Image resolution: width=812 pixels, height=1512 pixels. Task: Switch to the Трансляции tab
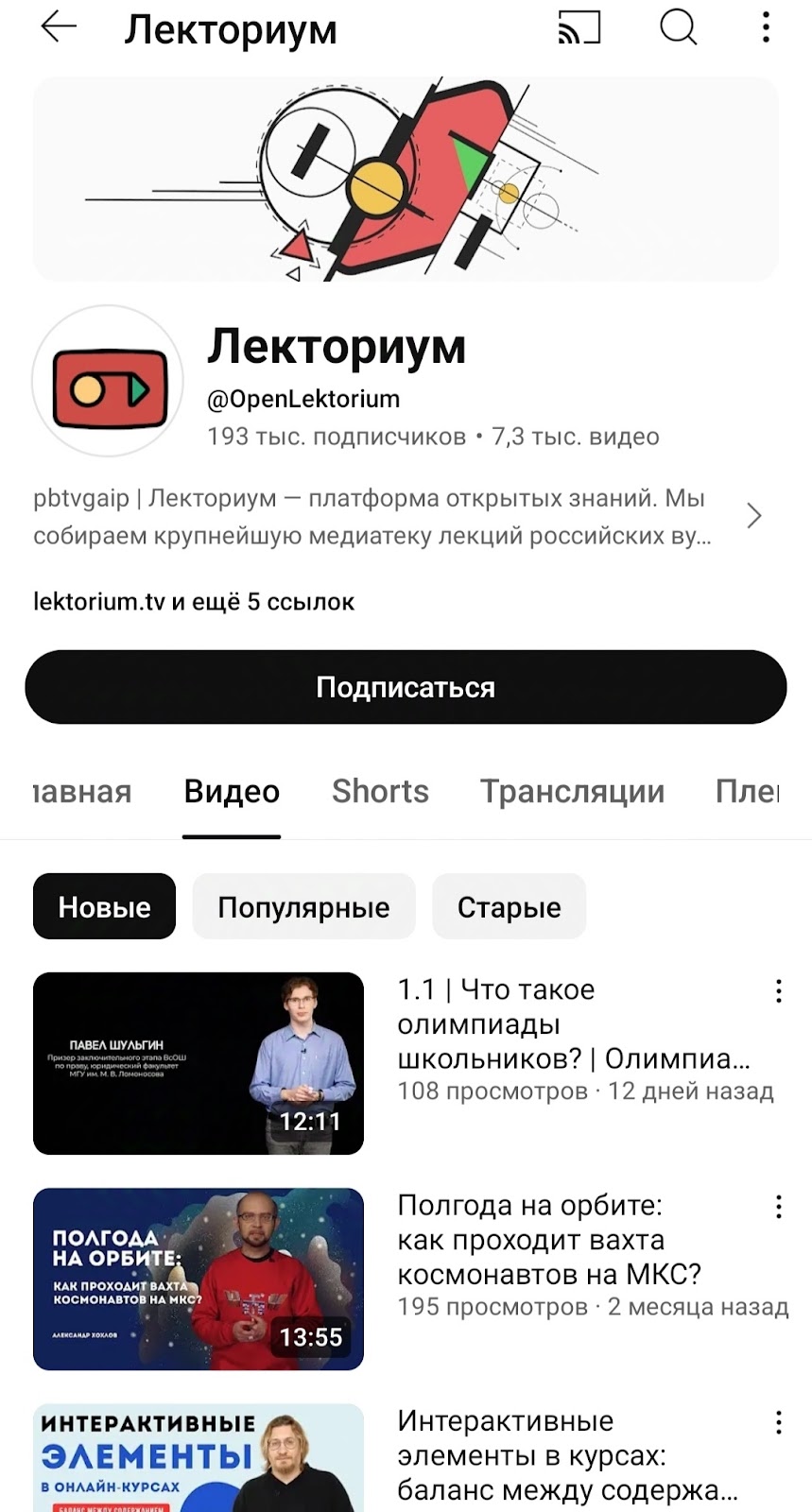[x=572, y=791]
